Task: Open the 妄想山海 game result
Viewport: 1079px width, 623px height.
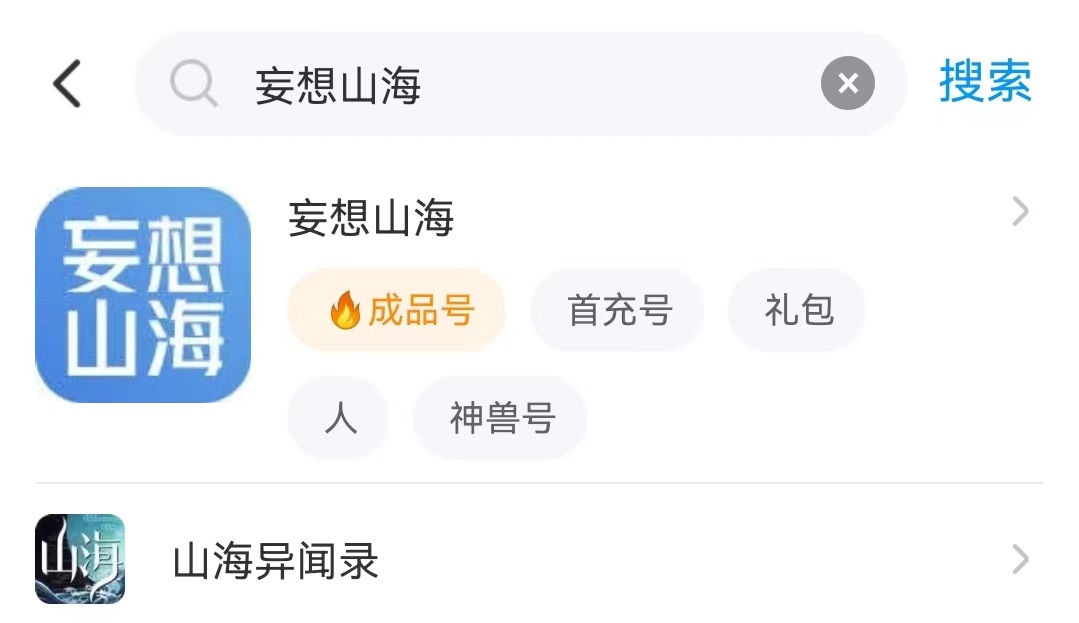Action: [372, 217]
